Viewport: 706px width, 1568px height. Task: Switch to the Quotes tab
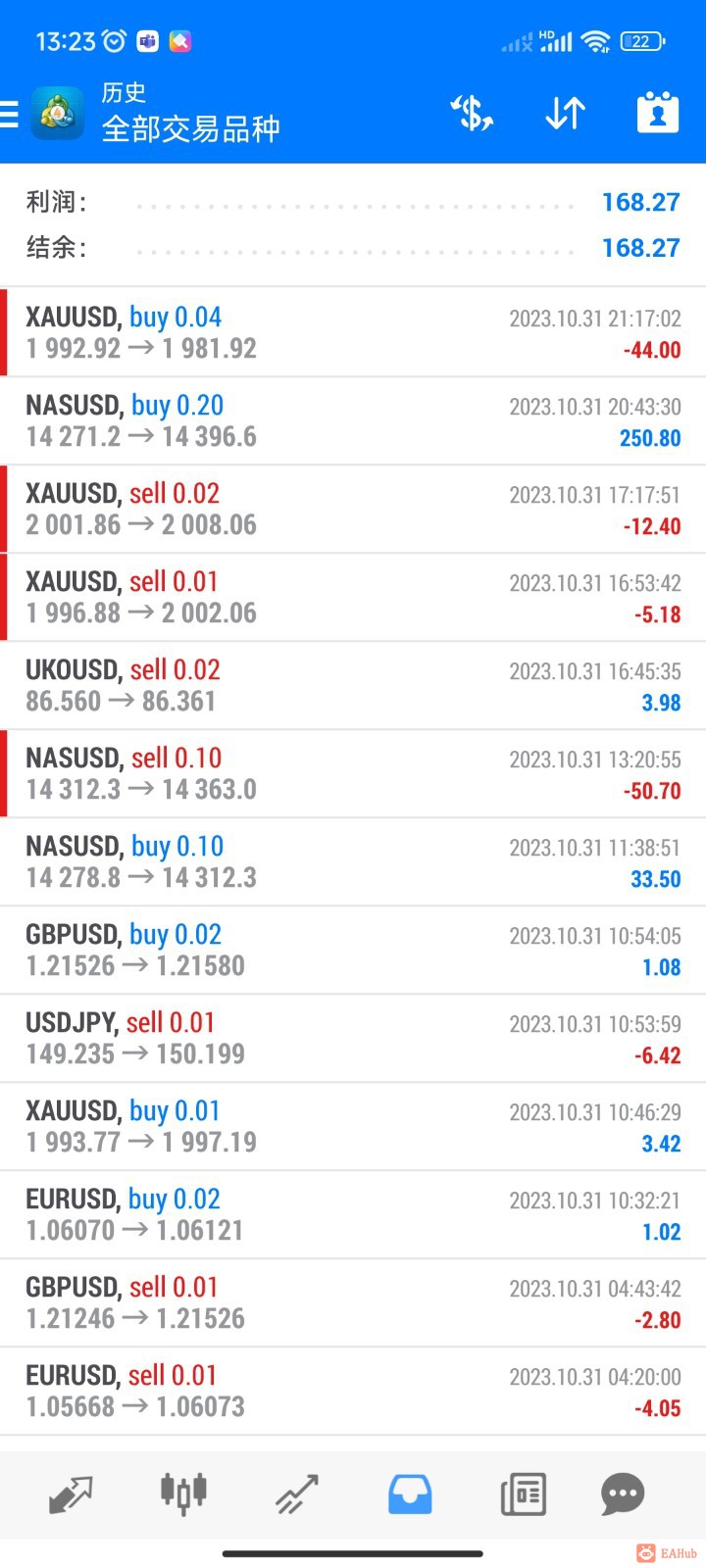[x=71, y=1494]
